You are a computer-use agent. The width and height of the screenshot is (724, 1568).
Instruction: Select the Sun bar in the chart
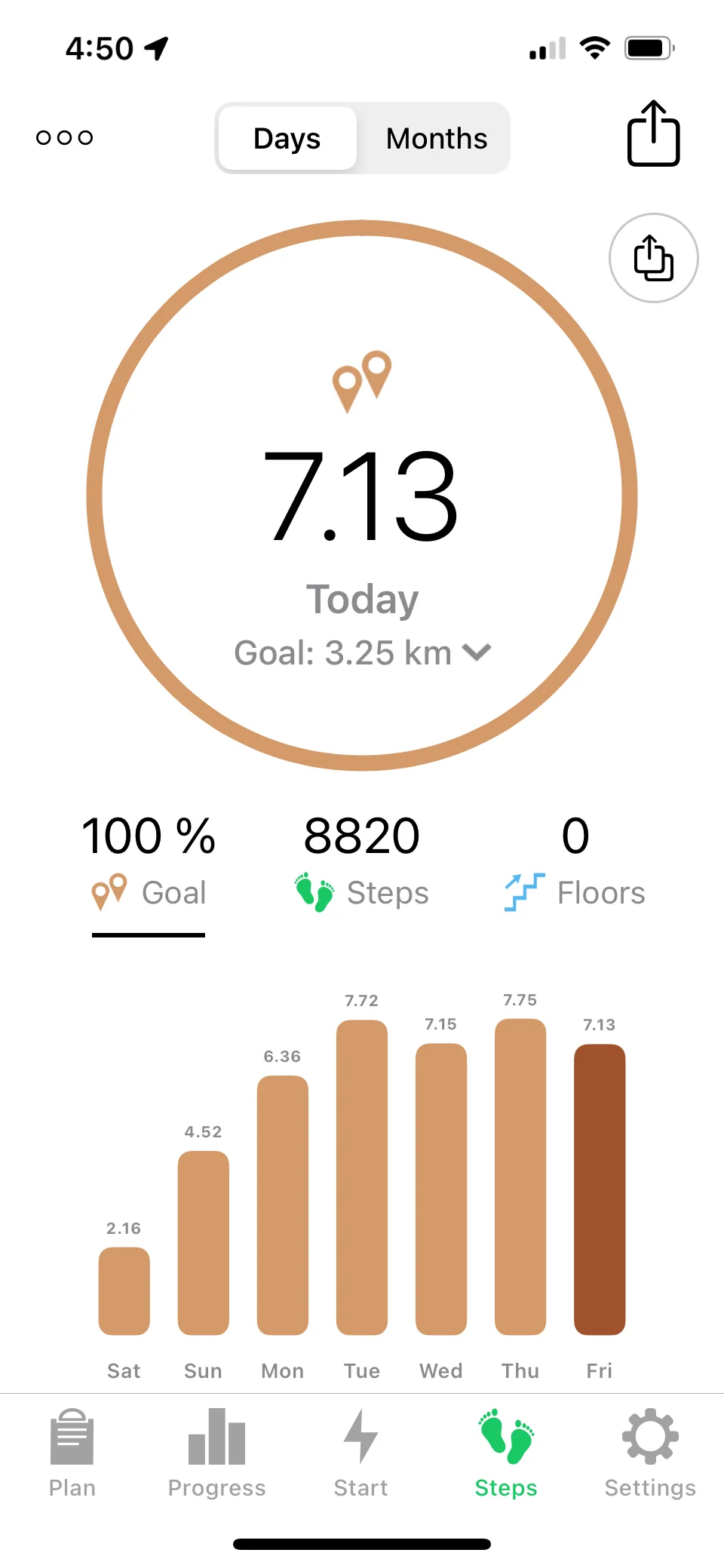click(x=204, y=1242)
